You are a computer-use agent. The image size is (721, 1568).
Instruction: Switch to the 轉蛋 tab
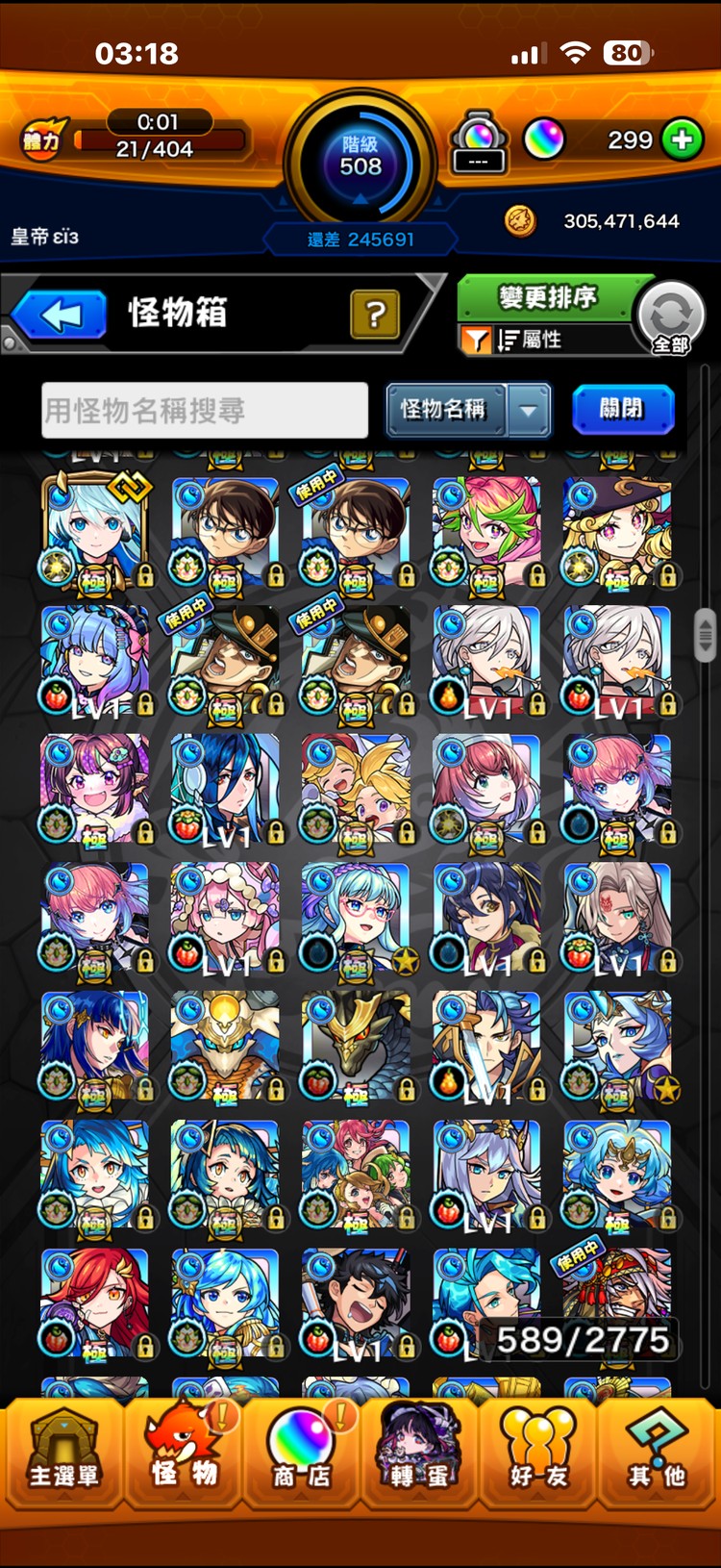coord(419,1454)
